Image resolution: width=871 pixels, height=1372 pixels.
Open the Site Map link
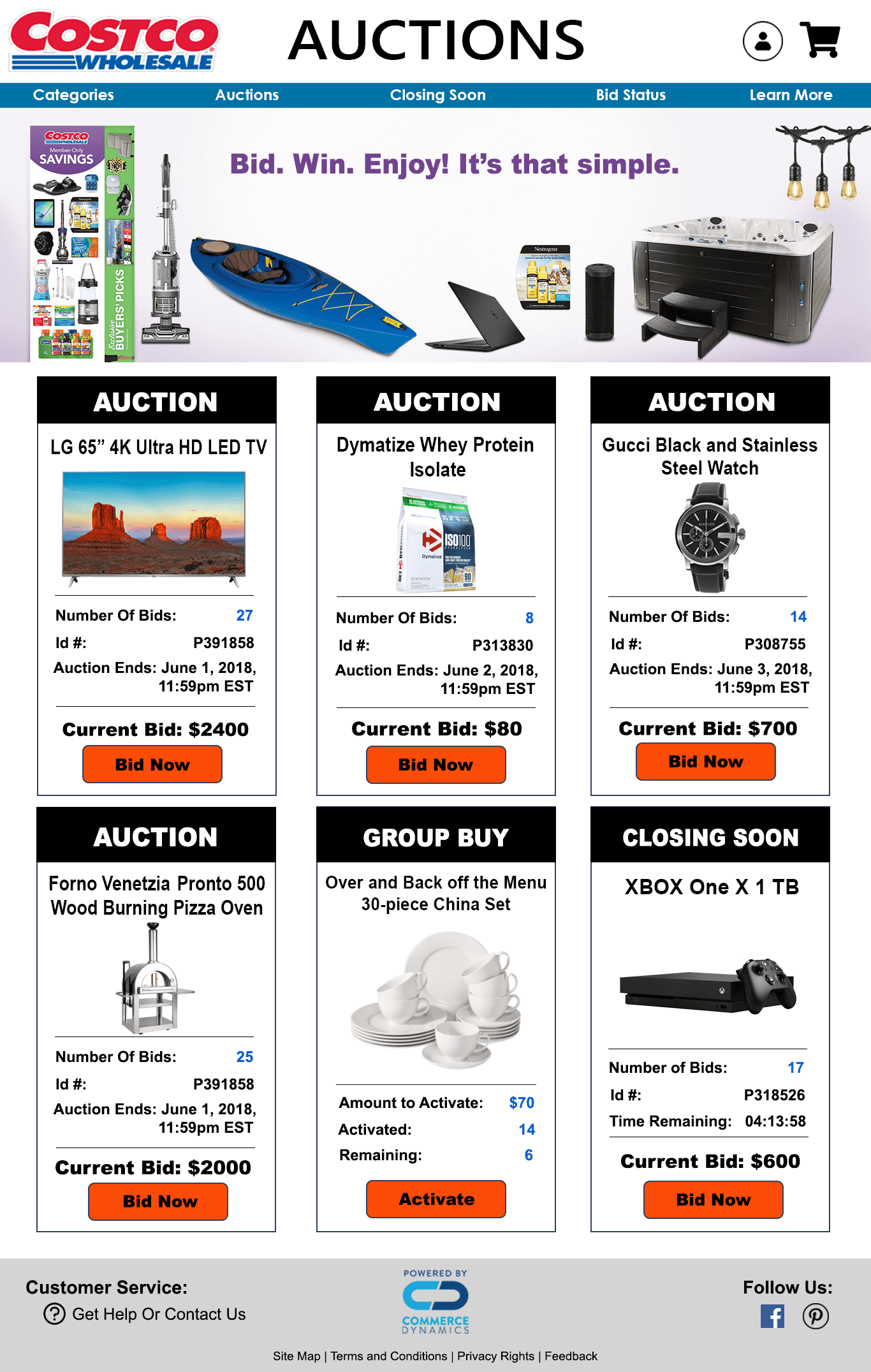296,1356
